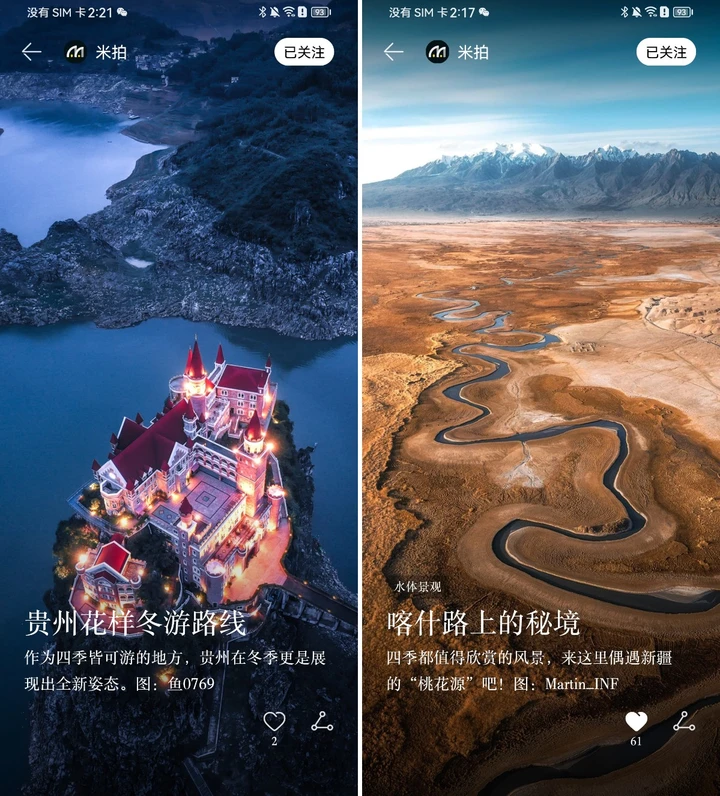The height and width of the screenshot is (796, 720).
Task: Open 米拍 profile on the 贵州花样冬游路线 page
Action: click(97, 52)
